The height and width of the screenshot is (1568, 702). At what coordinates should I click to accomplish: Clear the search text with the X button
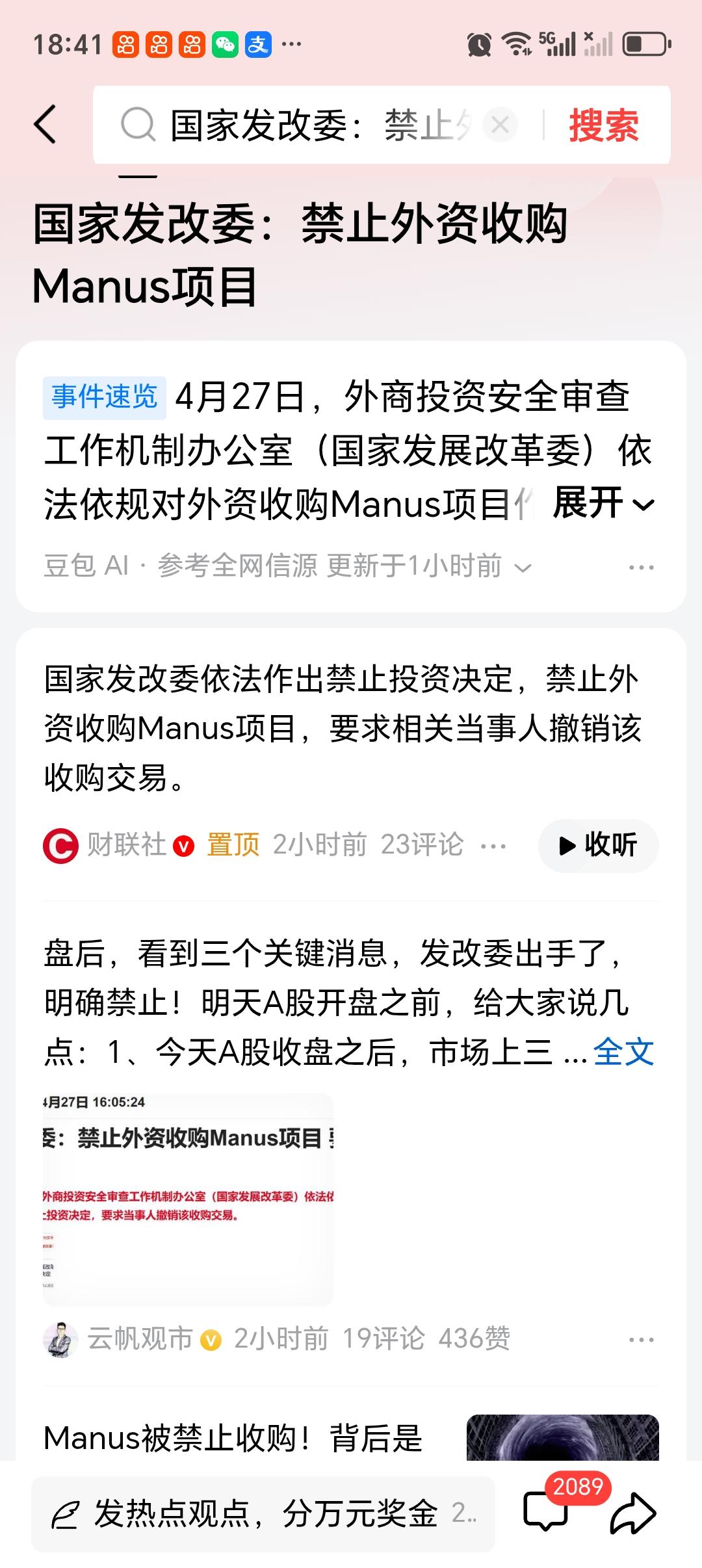(499, 125)
